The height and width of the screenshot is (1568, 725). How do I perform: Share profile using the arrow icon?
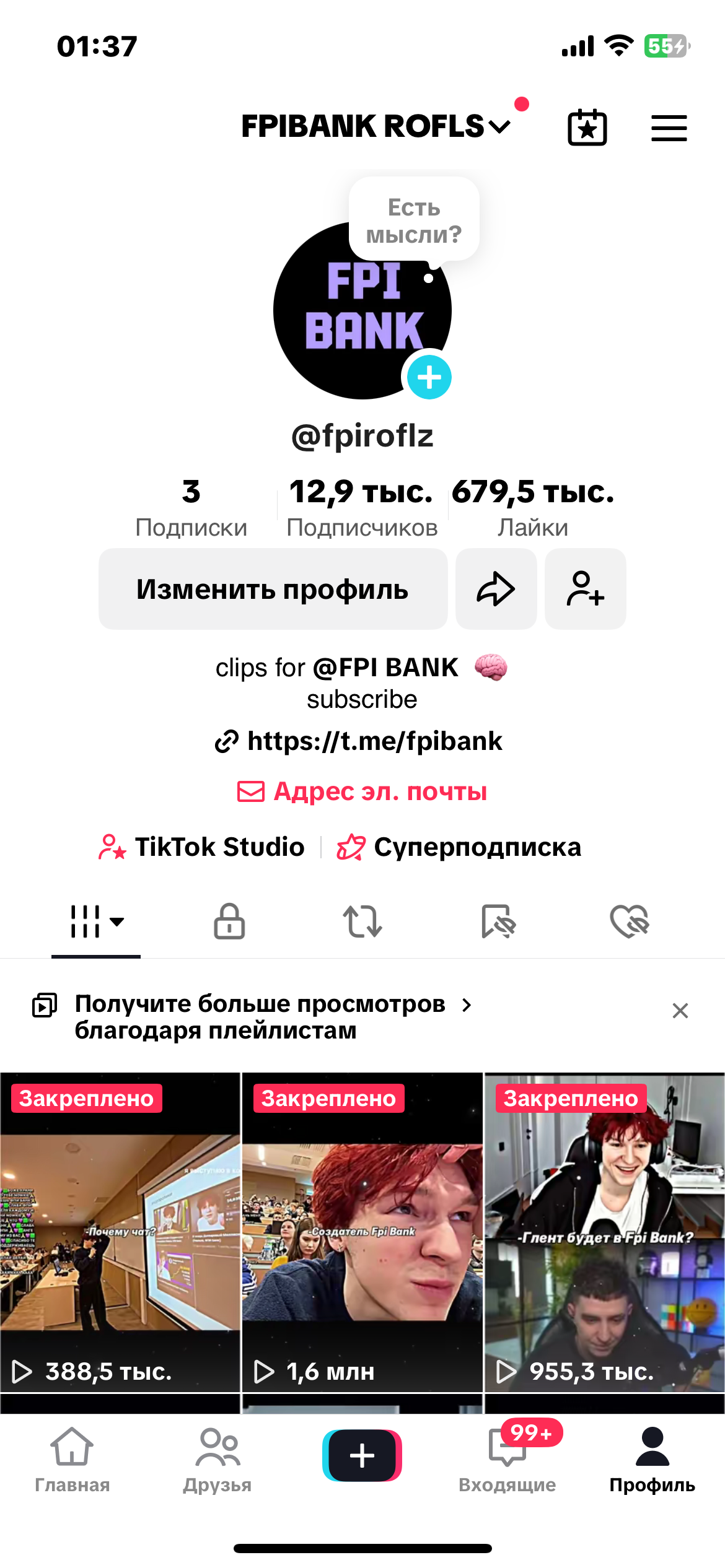[496, 589]
